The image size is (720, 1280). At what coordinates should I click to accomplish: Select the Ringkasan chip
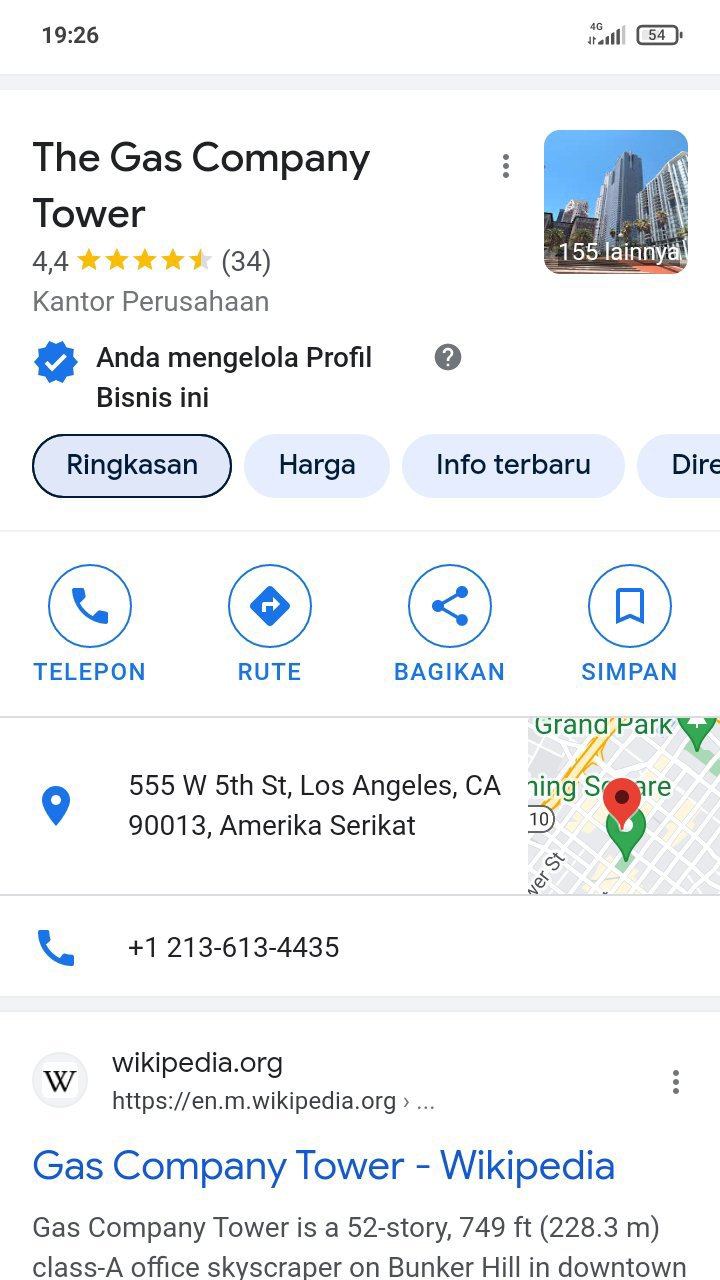[132, 465]
